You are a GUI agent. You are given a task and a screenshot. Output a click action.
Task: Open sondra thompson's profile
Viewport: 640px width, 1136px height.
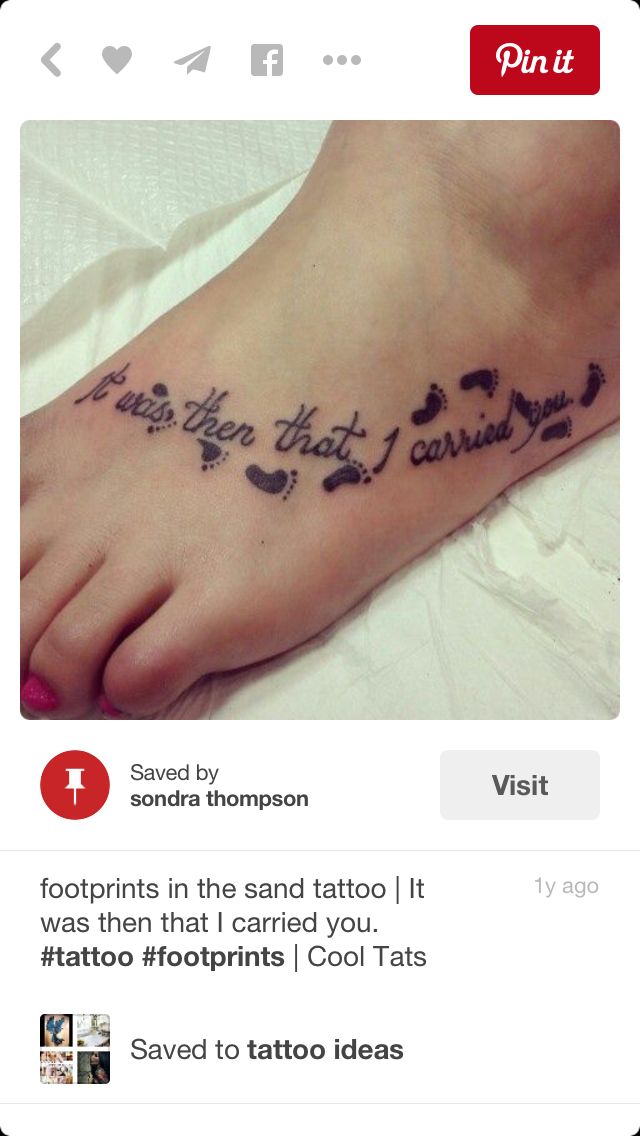click(x=219, y=799)
